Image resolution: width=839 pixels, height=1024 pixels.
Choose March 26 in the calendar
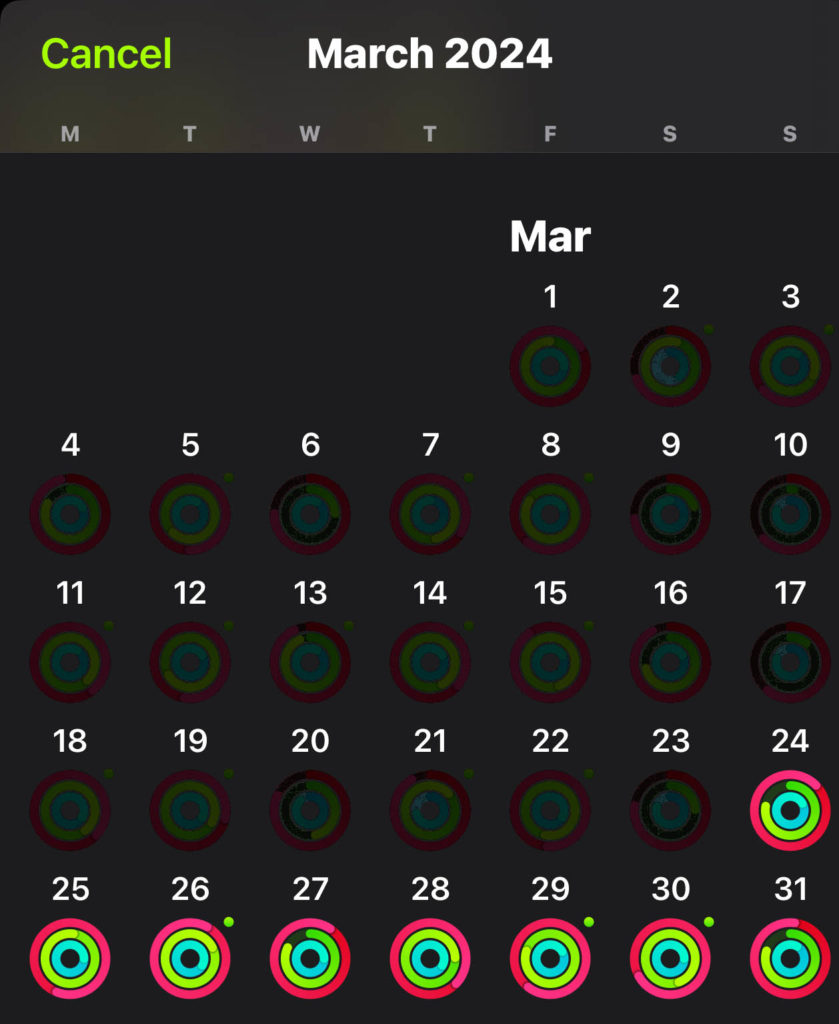click(190, 958)
